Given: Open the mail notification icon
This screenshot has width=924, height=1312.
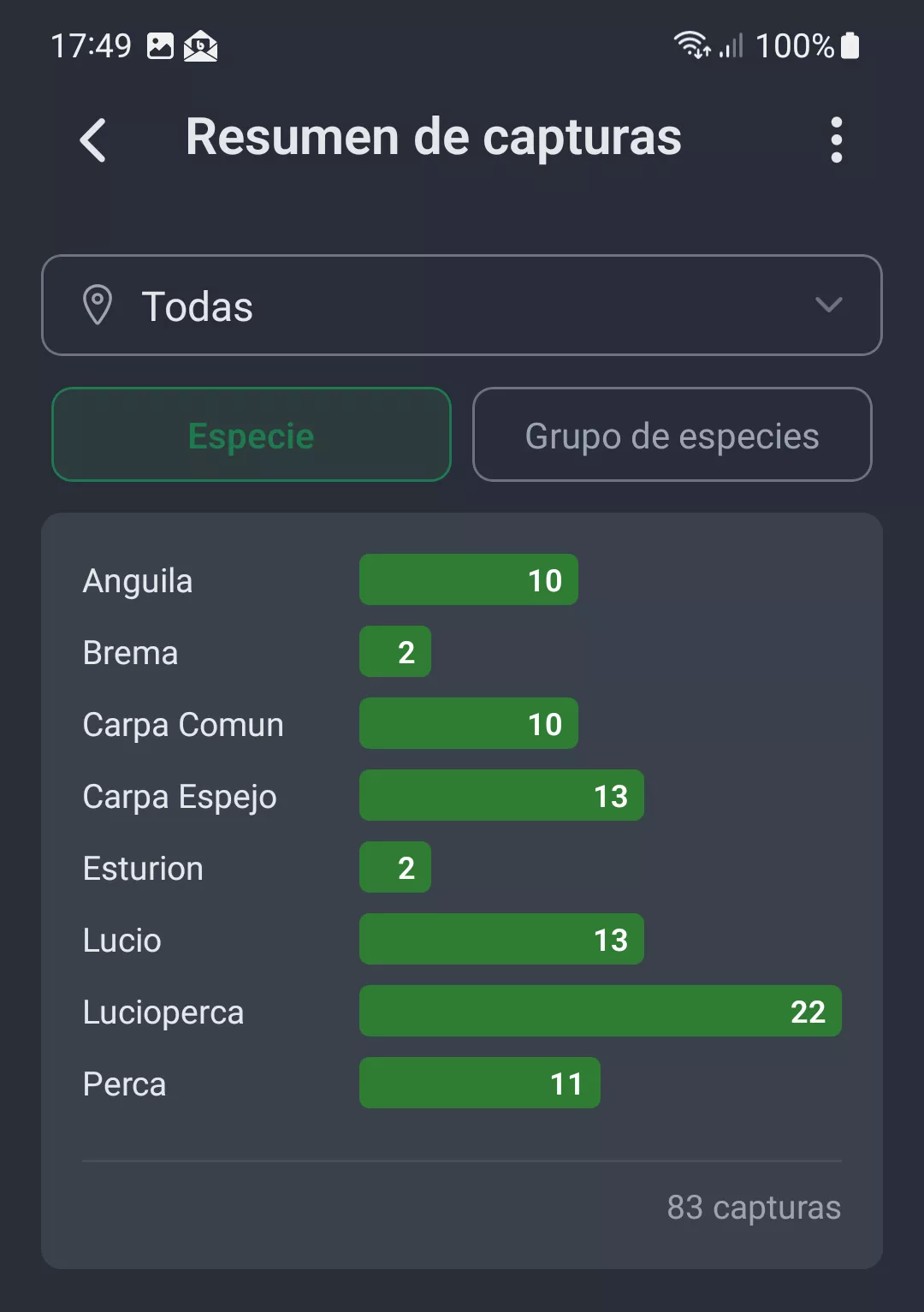Looking at the screenshot, I should pos(200,45).
